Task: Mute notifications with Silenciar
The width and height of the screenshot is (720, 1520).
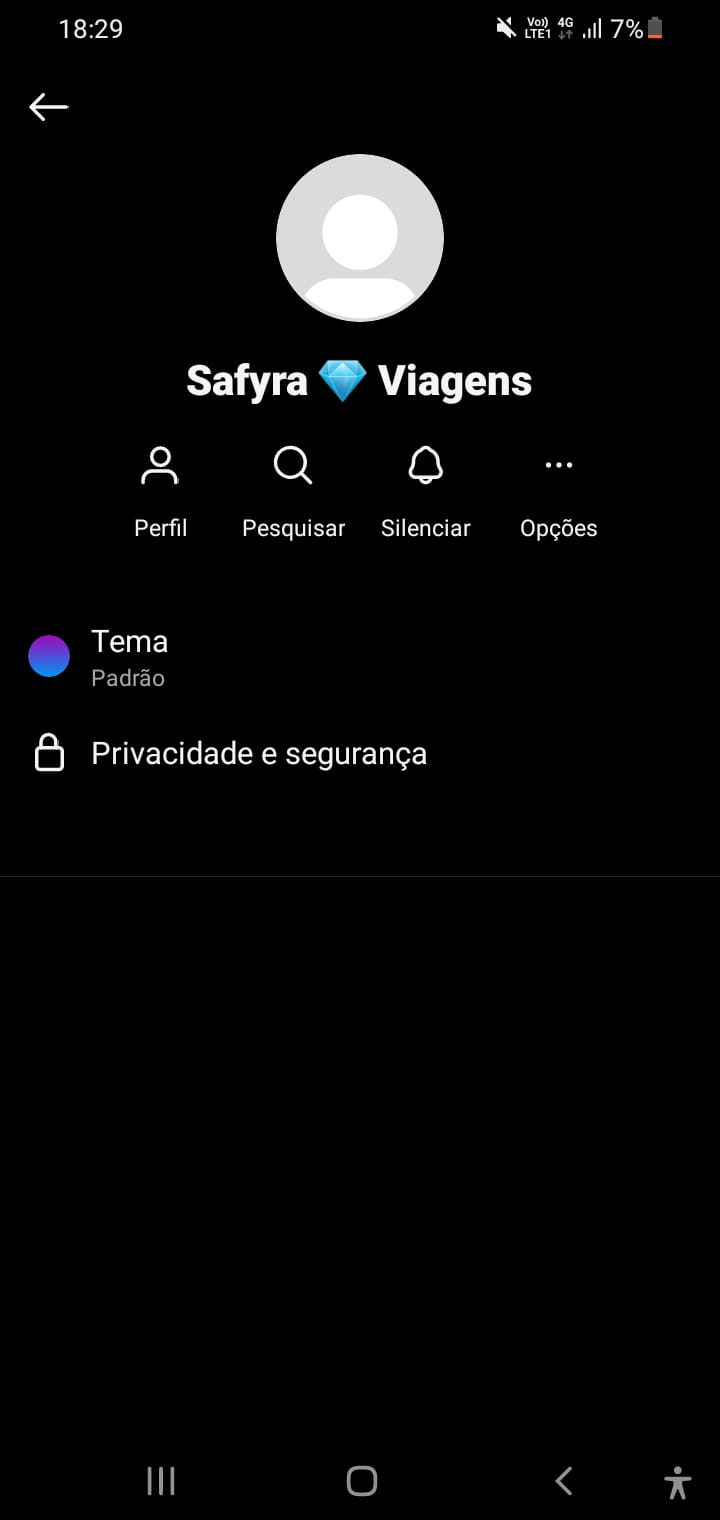Action: pyautogui.click(x=426, y=491)
